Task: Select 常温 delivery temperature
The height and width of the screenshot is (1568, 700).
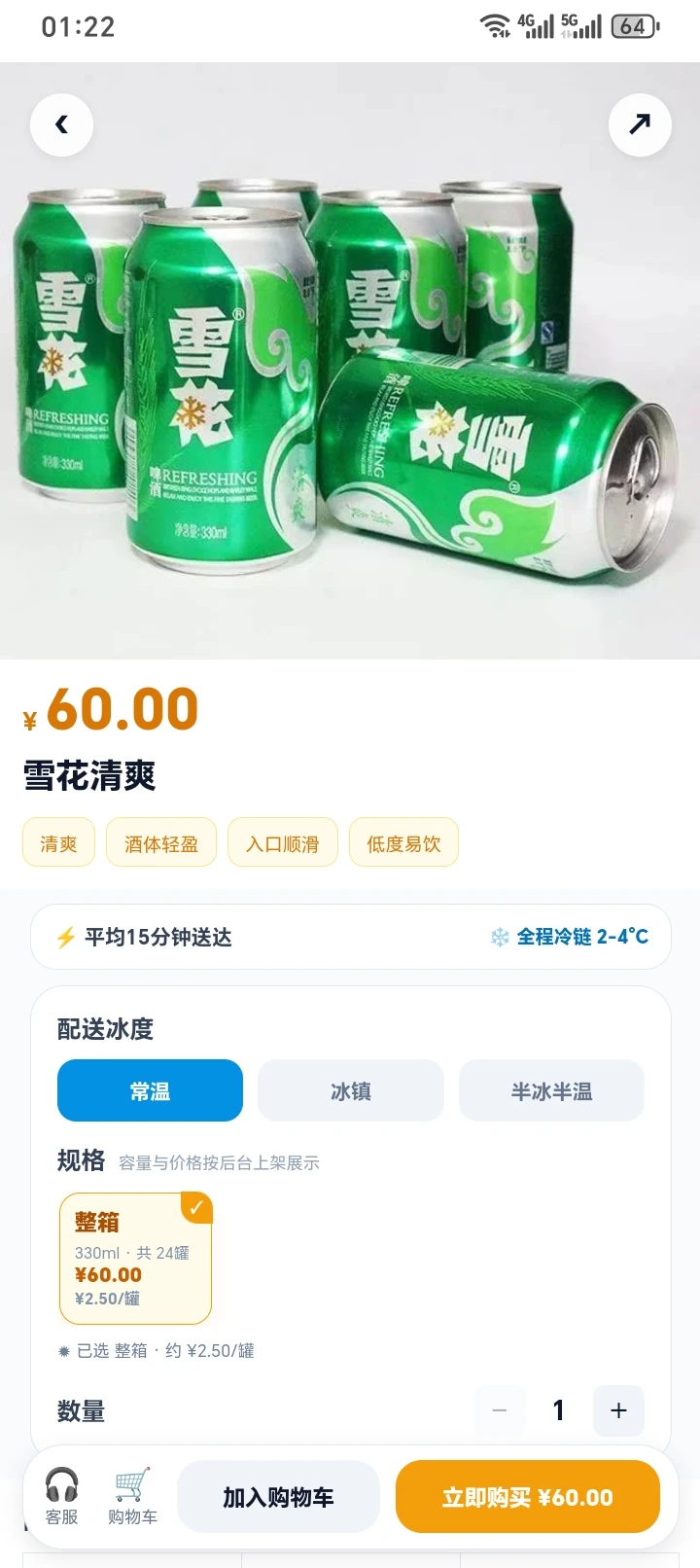Action: [150, 1090]
